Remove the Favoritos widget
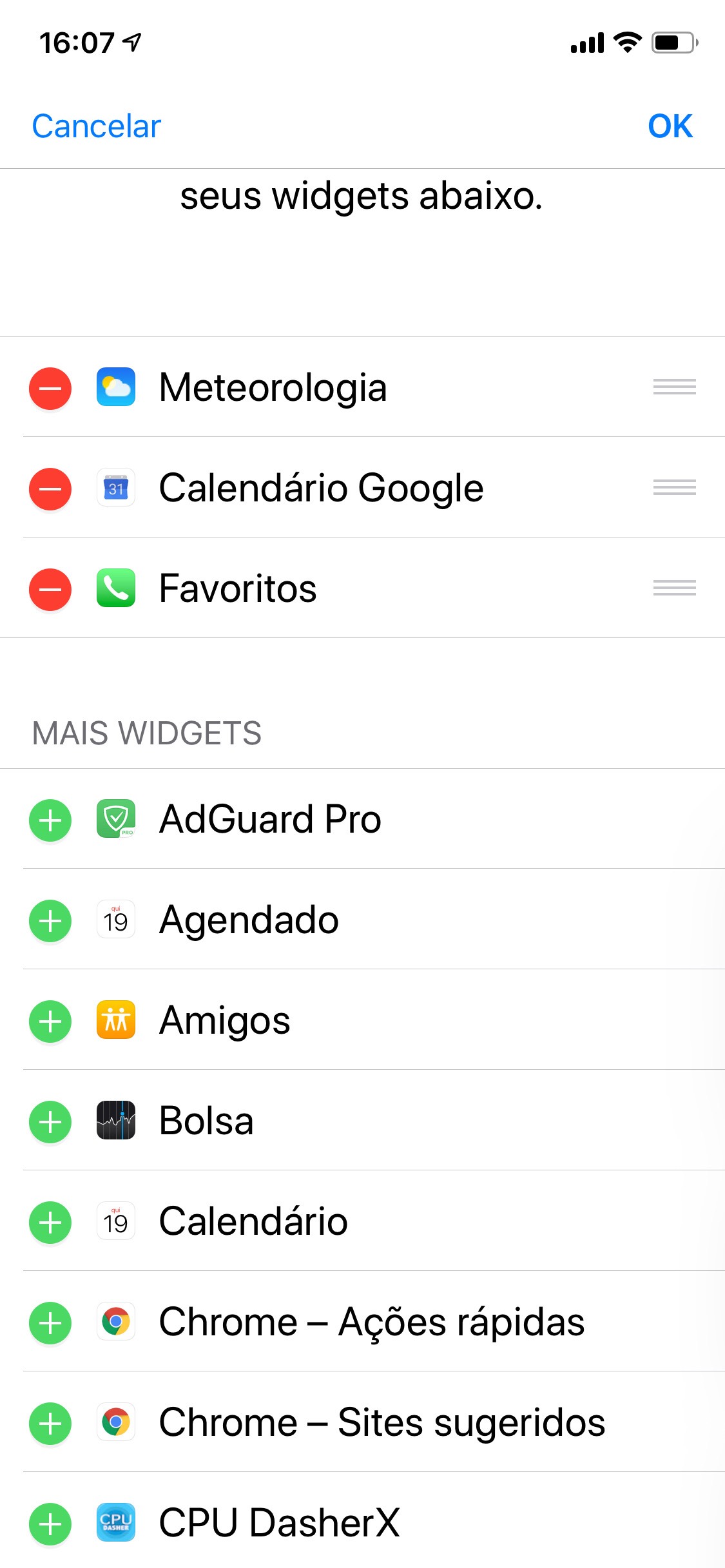This screenshot has height=1568, width=725. [50, 590]
